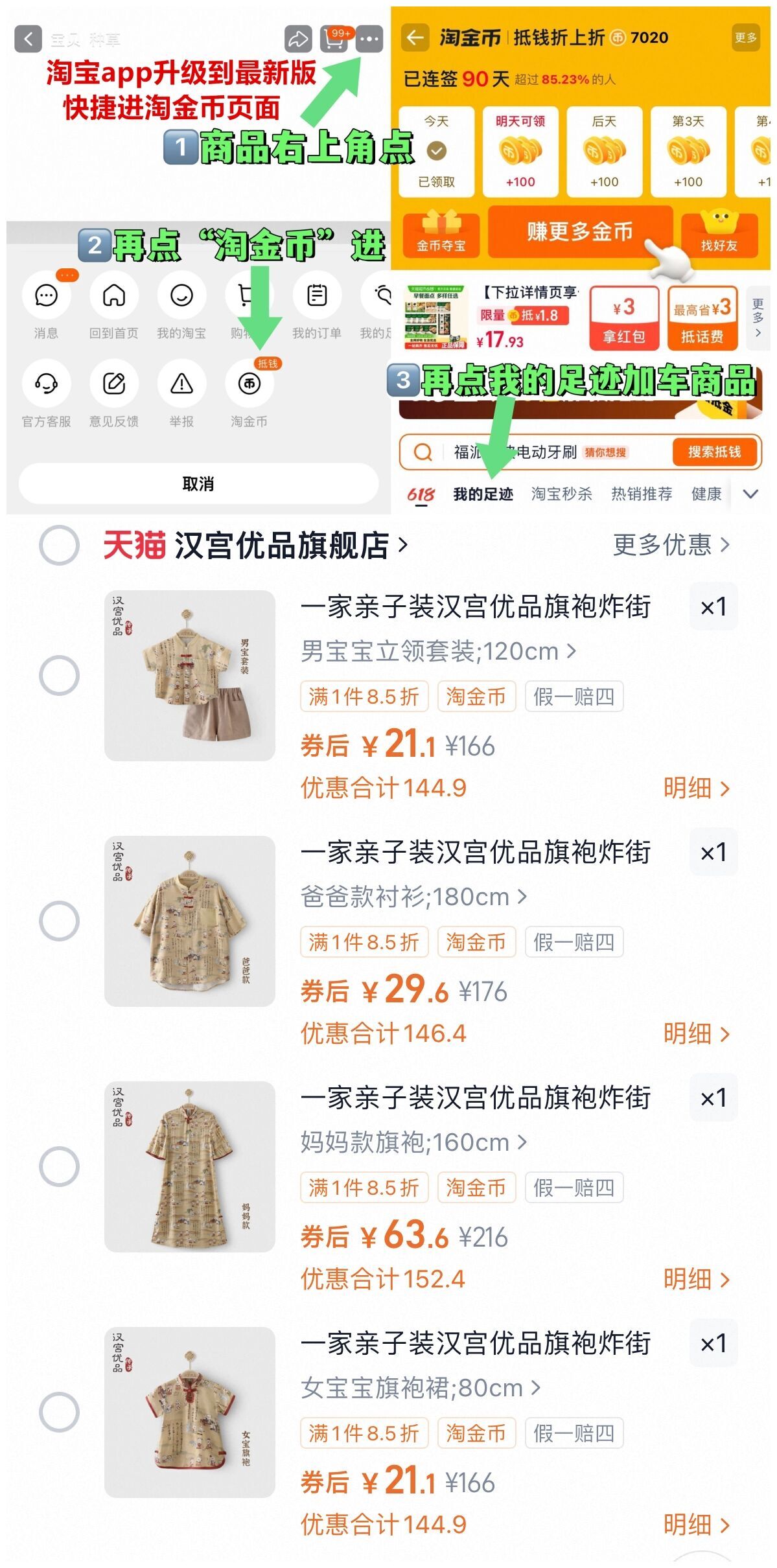Tap 取消 to dismiss the panel
This screenshot has width=777, height=1568.
click(x=198, y=483)
